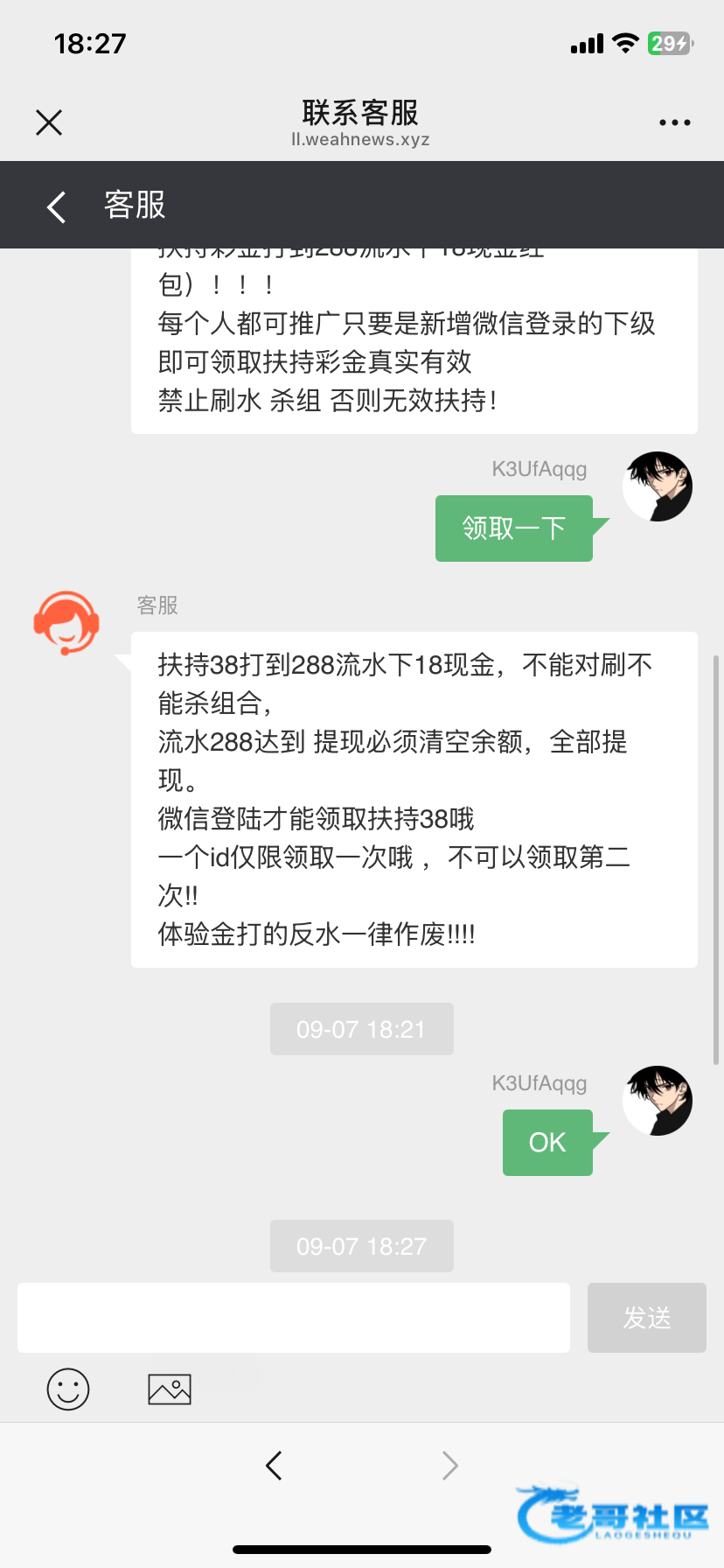Navigate forward in the browser
The image size is (724, 1568).
449,1465
